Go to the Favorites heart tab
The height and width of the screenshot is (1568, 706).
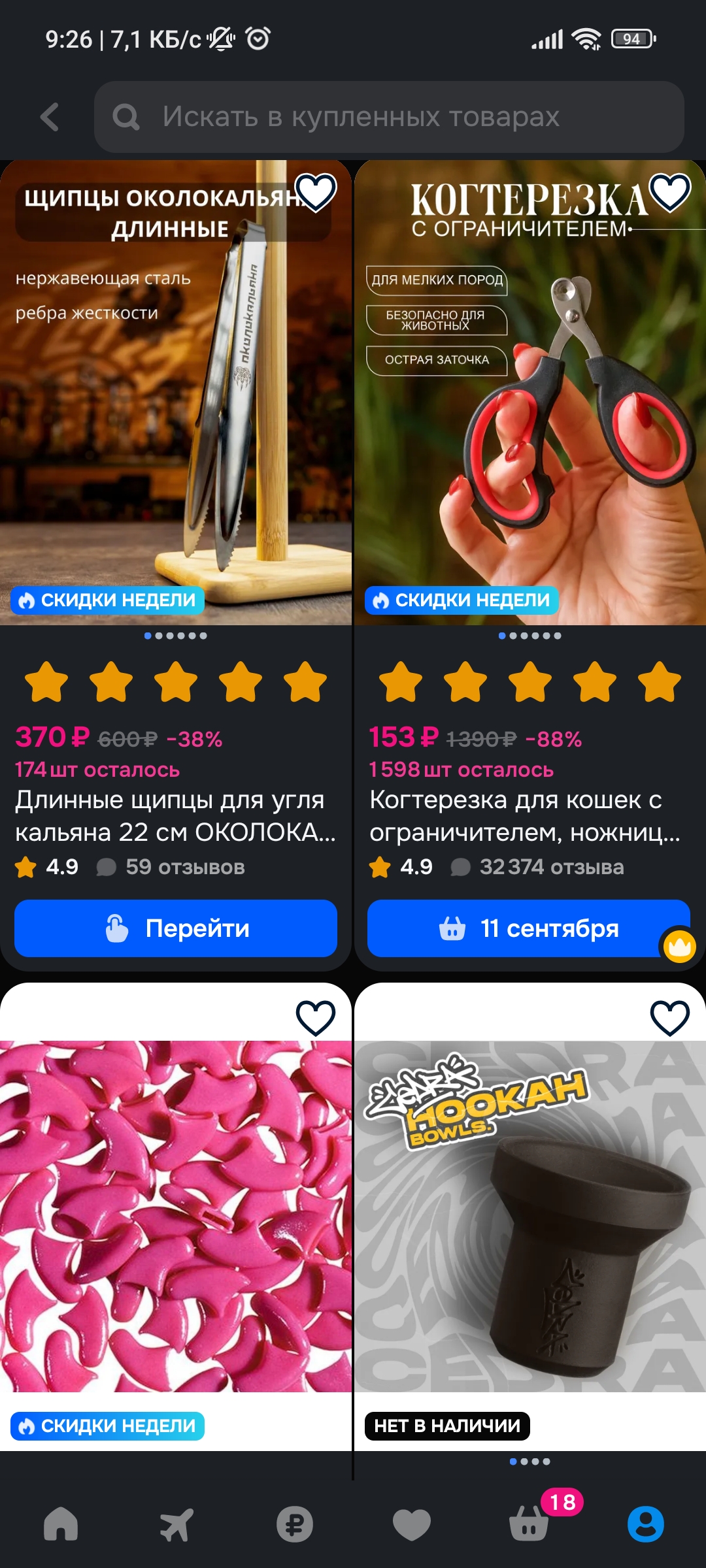tap(412, 1524)
